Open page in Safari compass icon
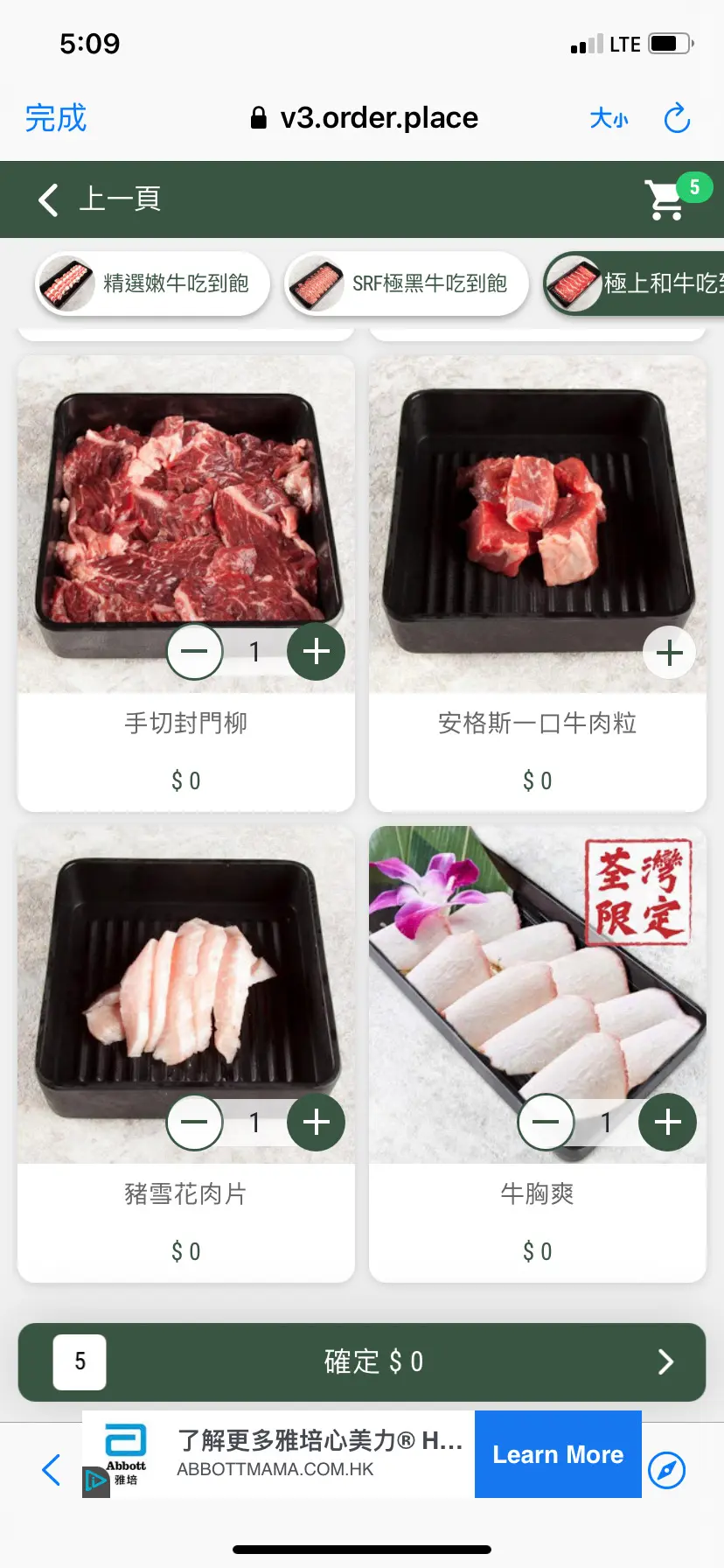 tap(666, 1470)
